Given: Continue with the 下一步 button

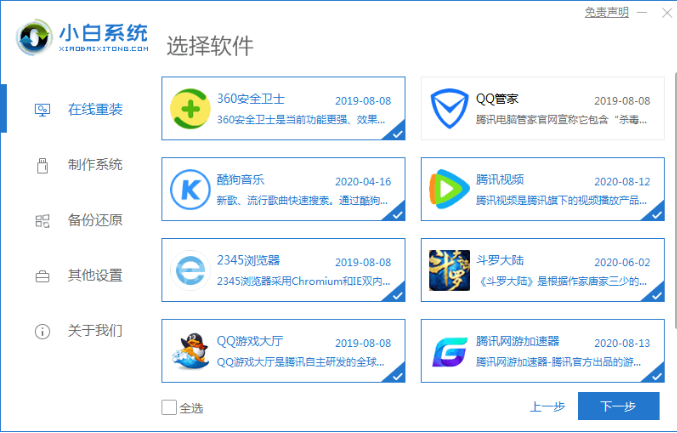Looking at the screenshot, I should coord(618,407).
